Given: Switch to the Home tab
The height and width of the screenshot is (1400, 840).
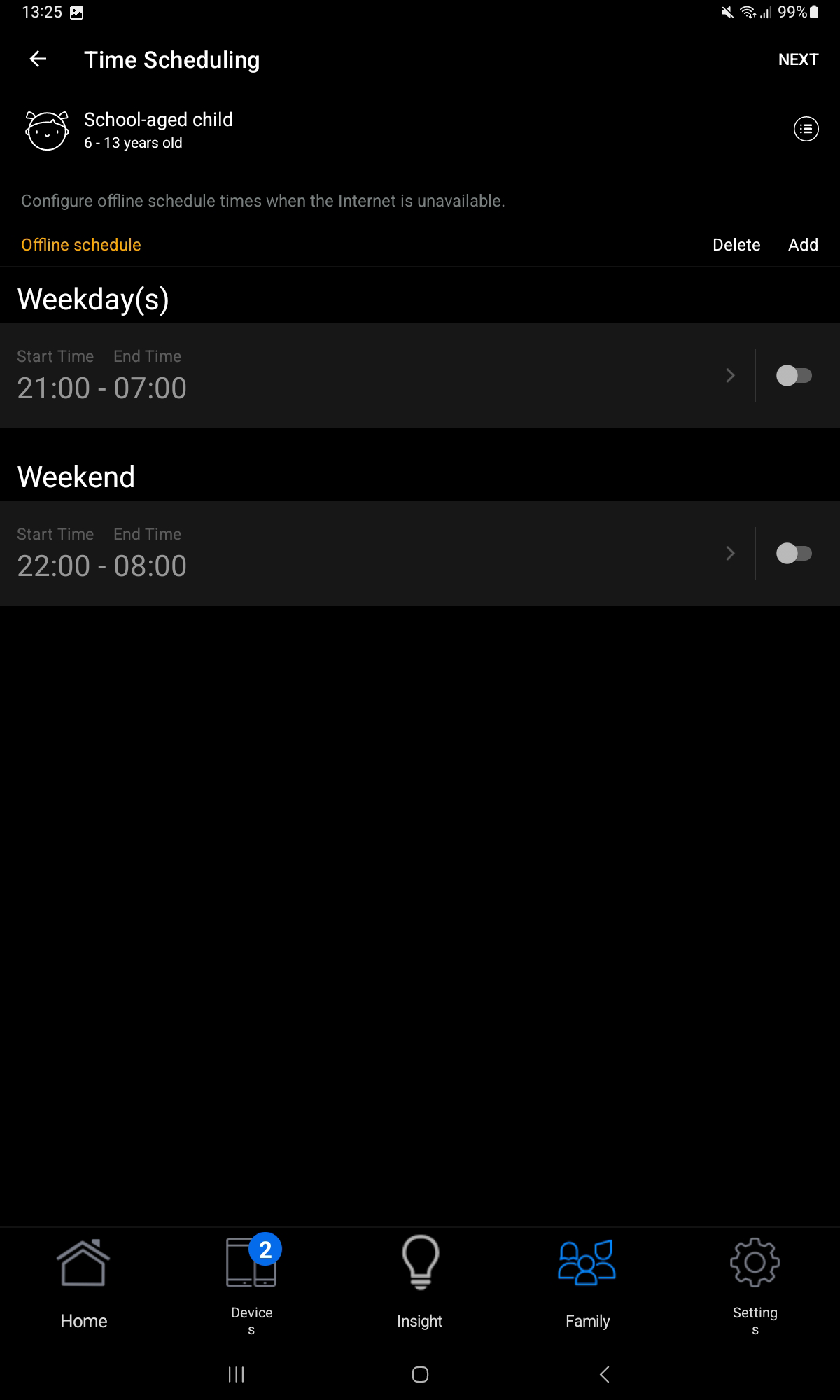Looking at the screenshot, I should click(84, 1284).
